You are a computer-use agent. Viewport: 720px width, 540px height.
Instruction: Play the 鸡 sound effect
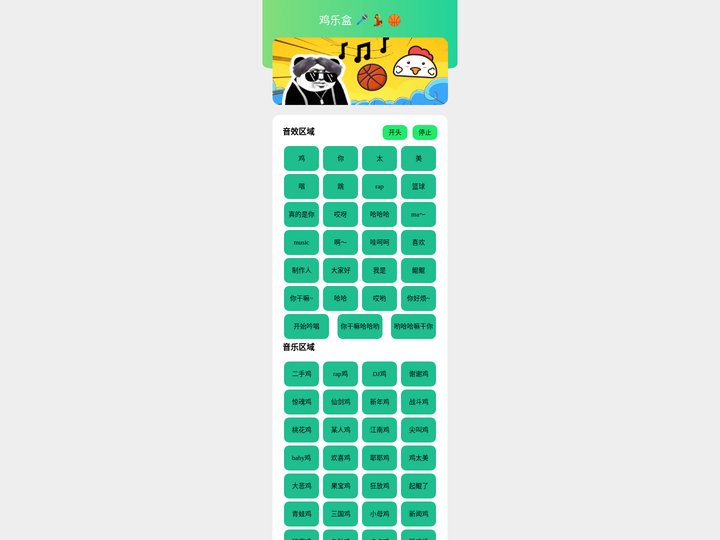click(x=301, y=158)
